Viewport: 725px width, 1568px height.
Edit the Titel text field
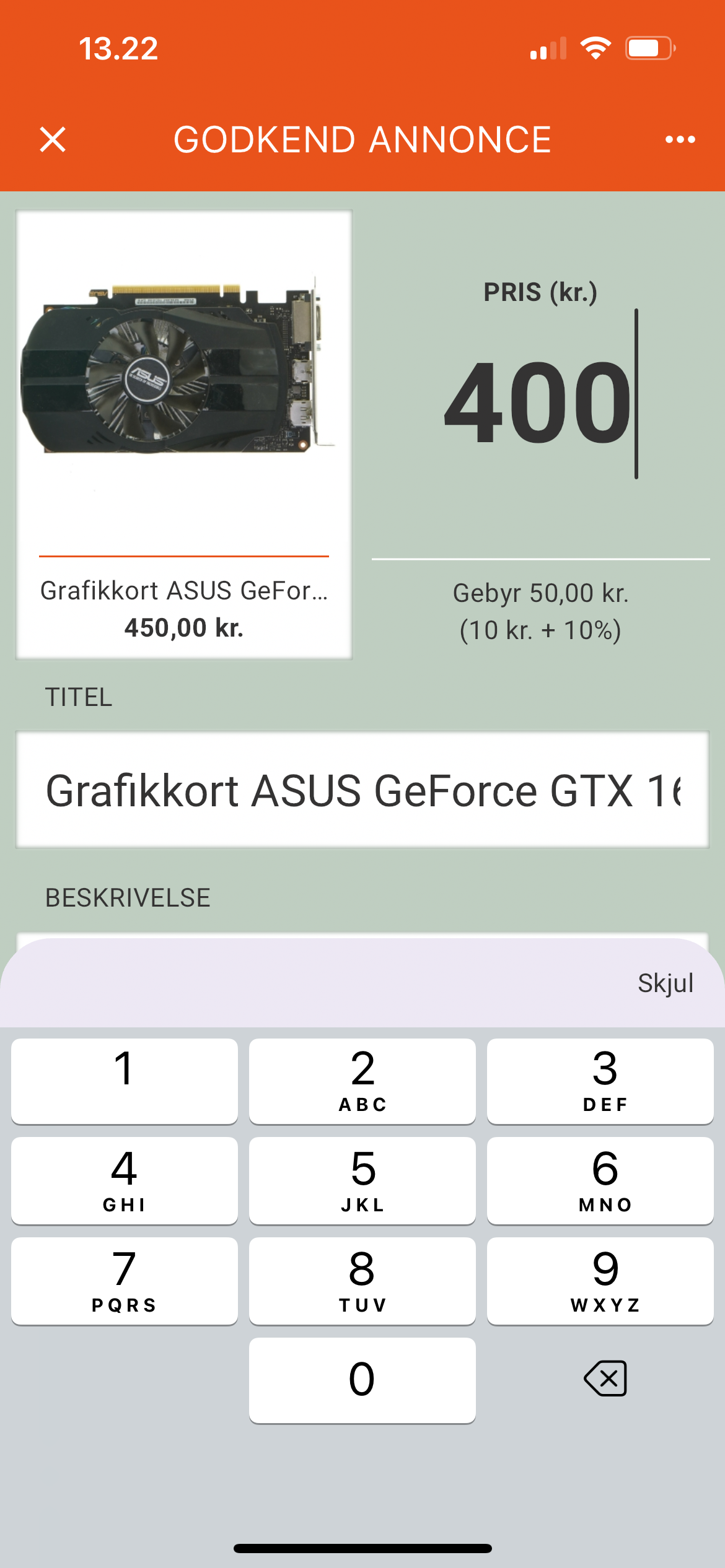(362, 790)
